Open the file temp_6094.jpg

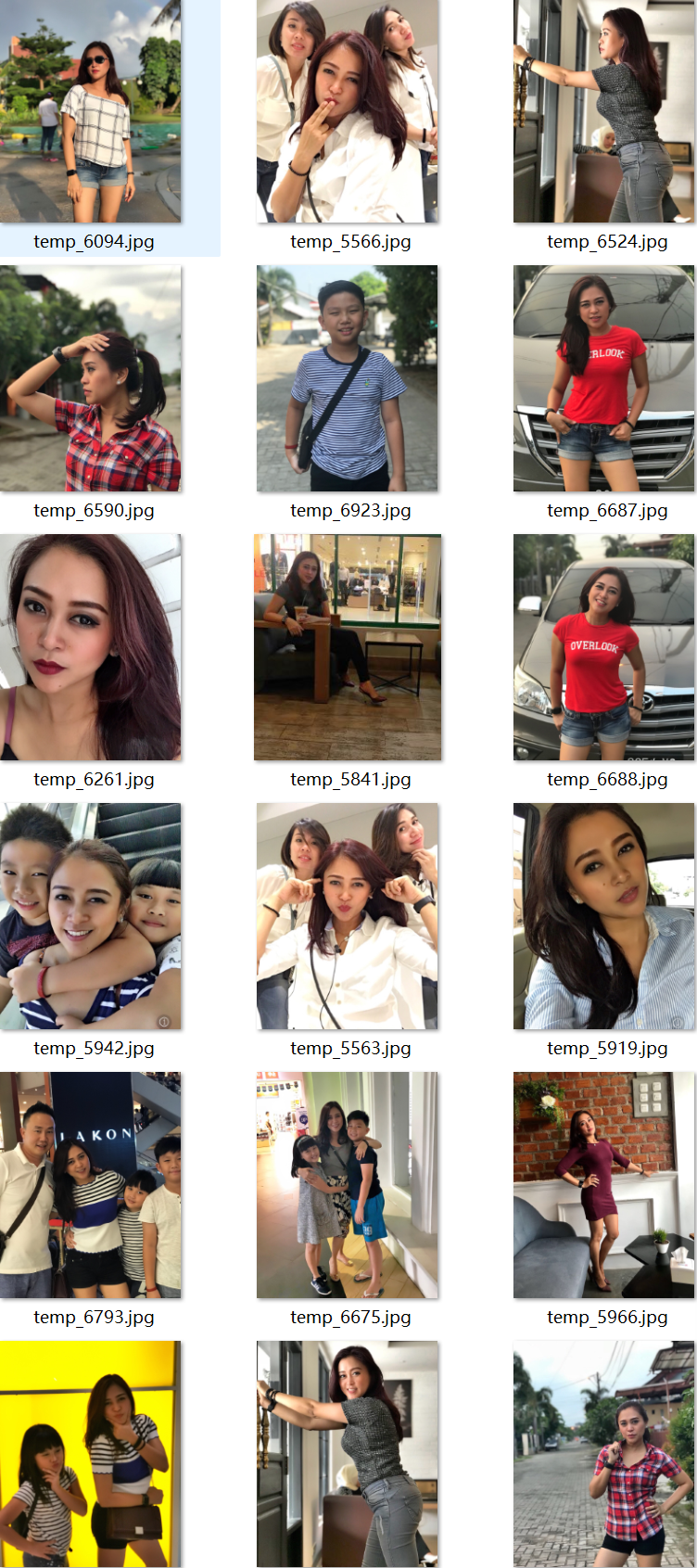[91, 111]
